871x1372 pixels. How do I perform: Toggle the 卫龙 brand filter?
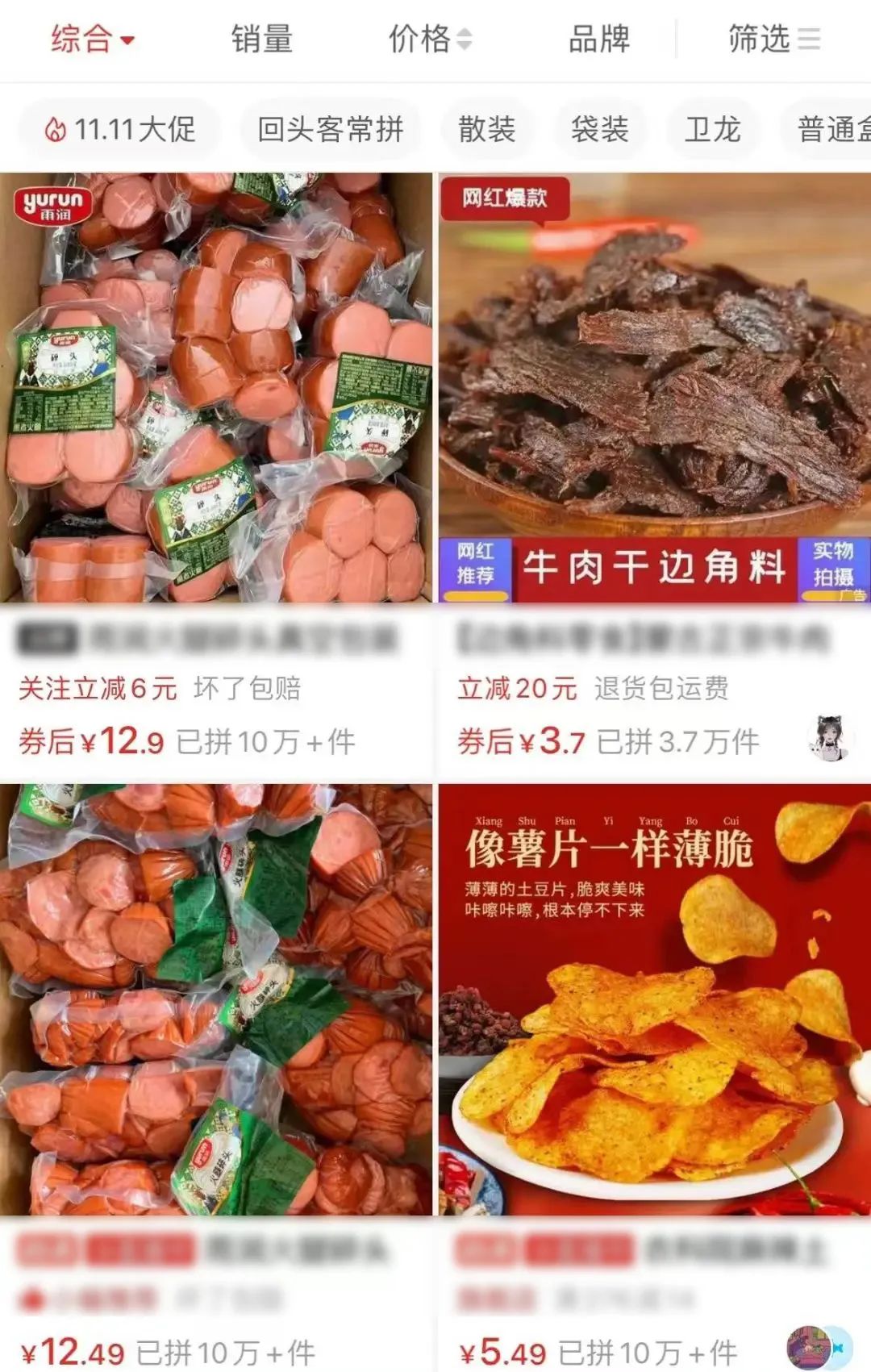713,129
